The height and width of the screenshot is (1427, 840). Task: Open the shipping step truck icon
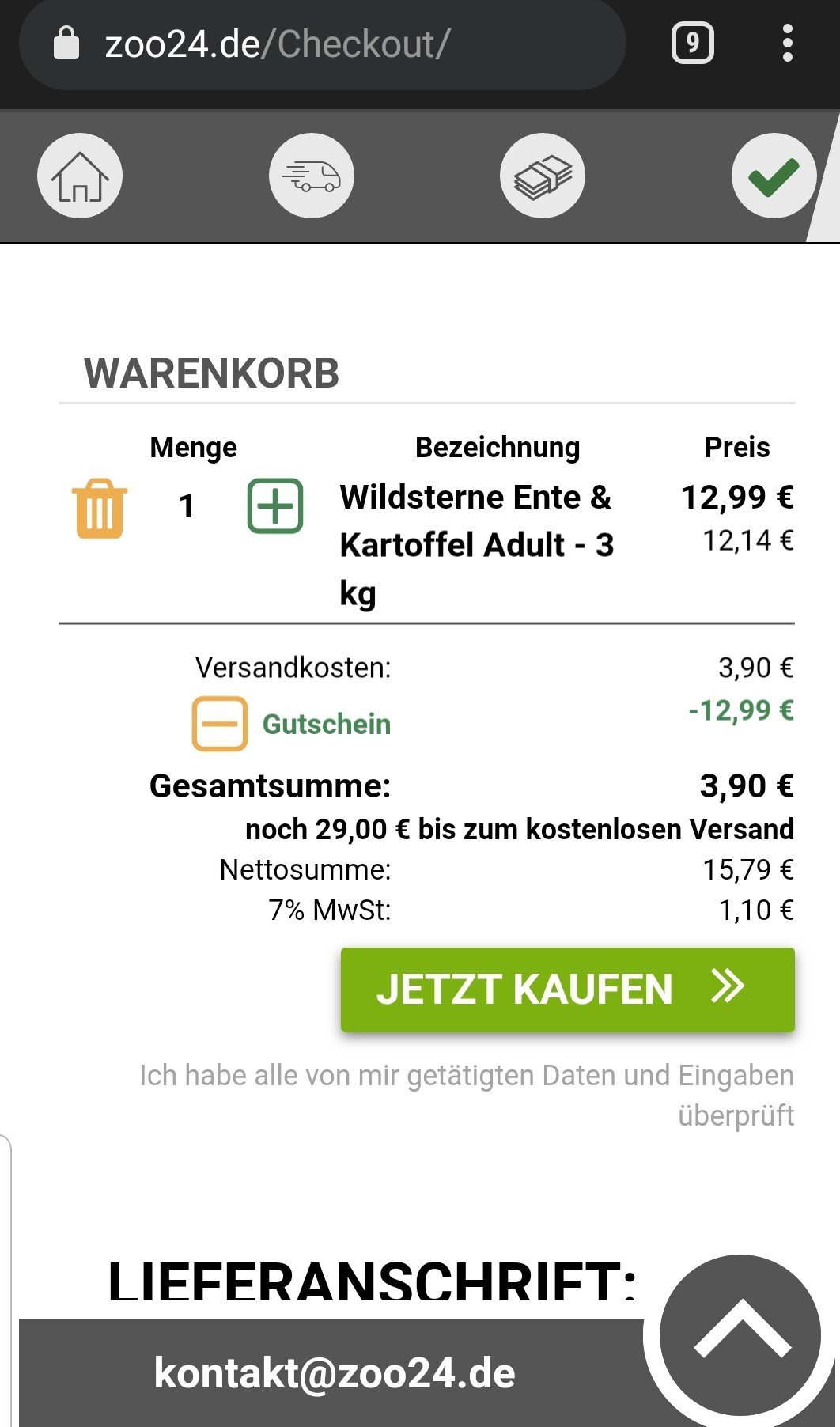(312, 176)
